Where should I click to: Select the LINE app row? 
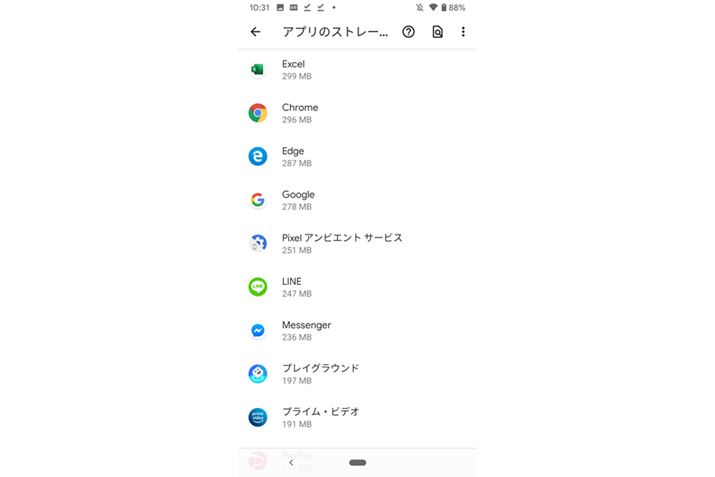click(x=357, y=287)
